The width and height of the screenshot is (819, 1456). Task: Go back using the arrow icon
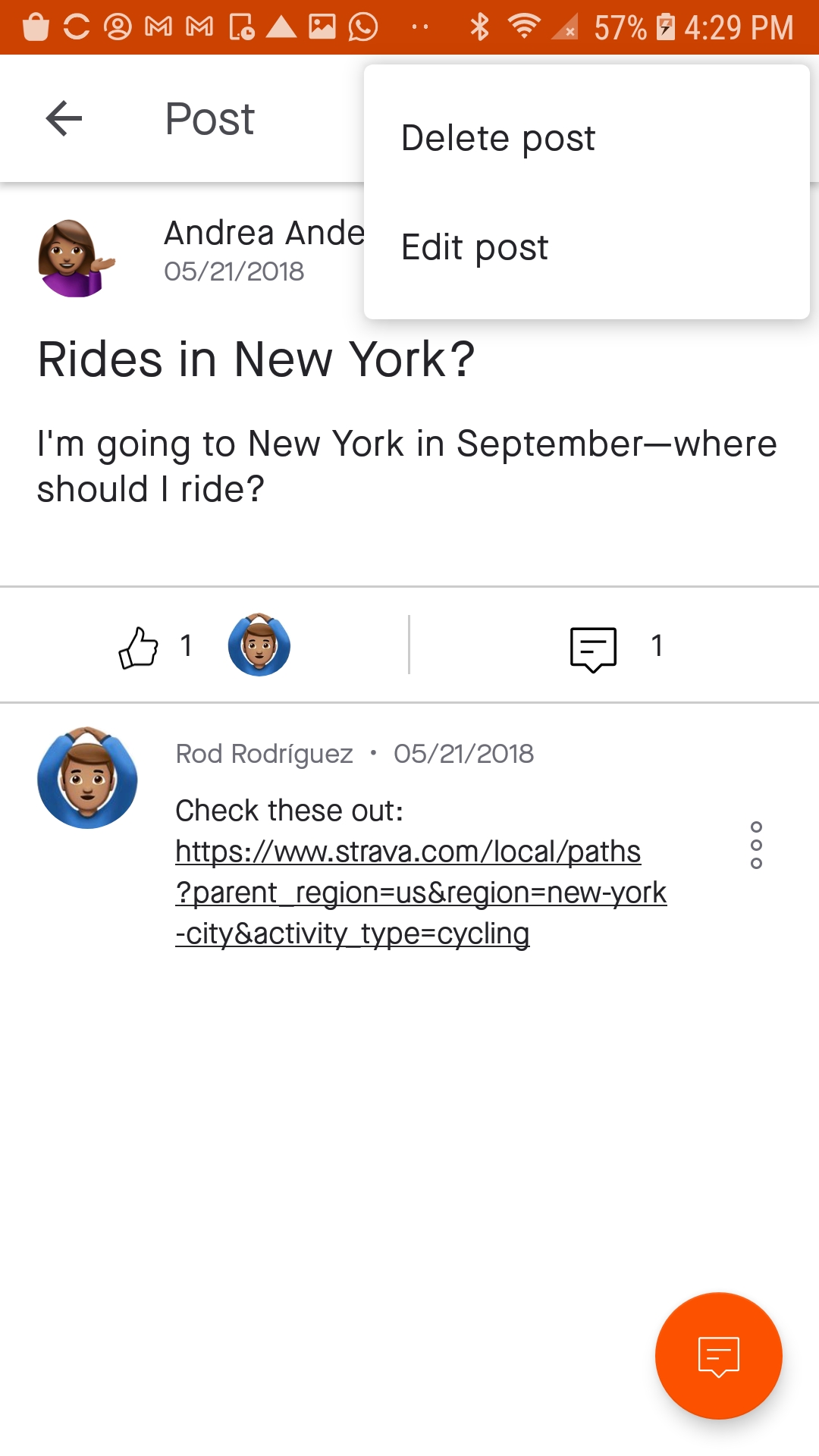[64, 119]
